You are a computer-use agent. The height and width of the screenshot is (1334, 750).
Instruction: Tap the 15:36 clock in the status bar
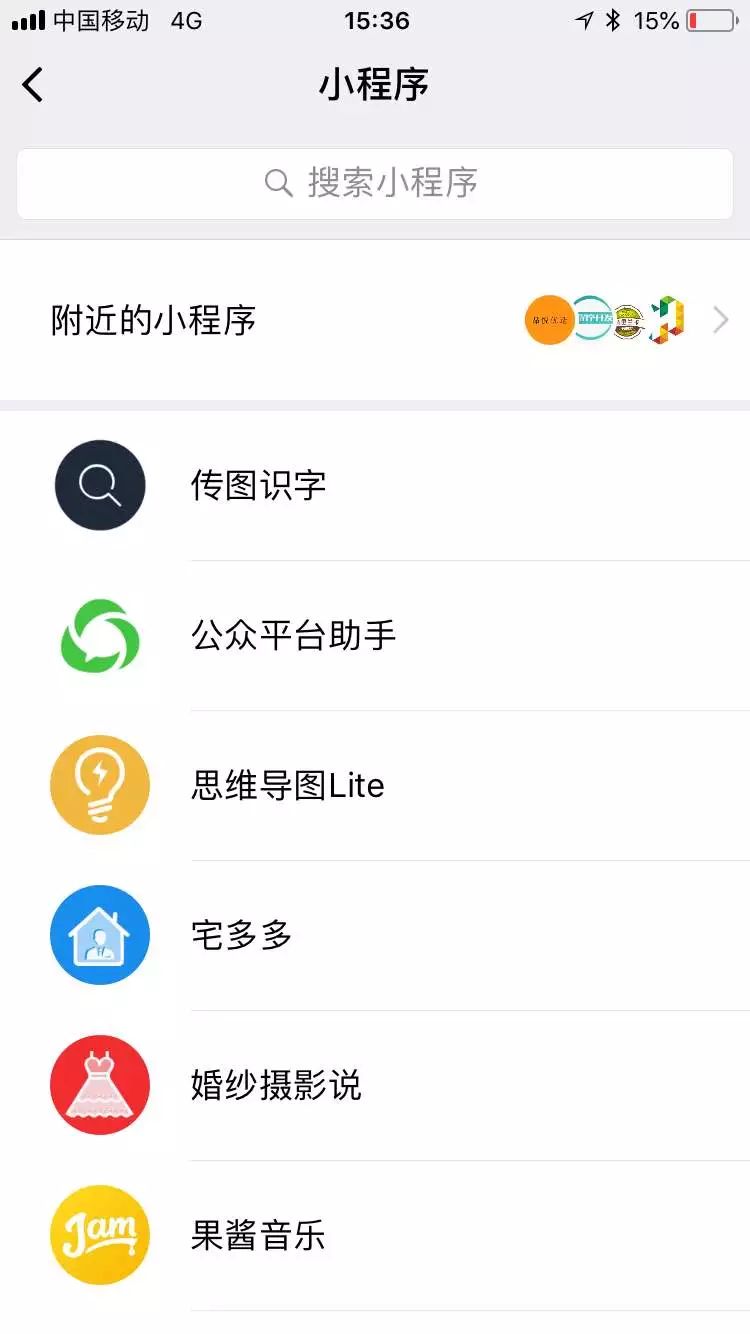[375, 20]
